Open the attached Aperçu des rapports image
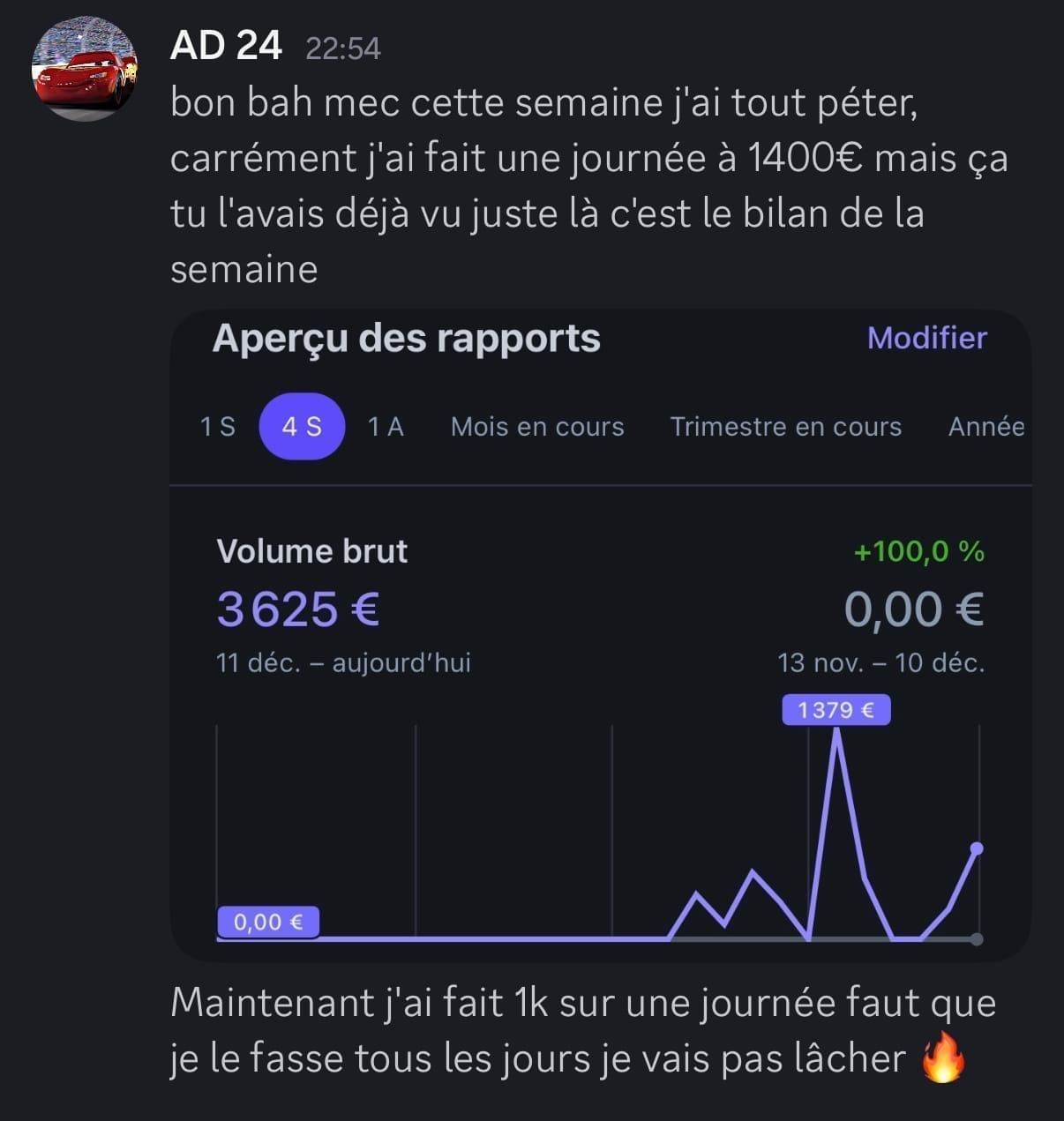 [x=600, y=635]
